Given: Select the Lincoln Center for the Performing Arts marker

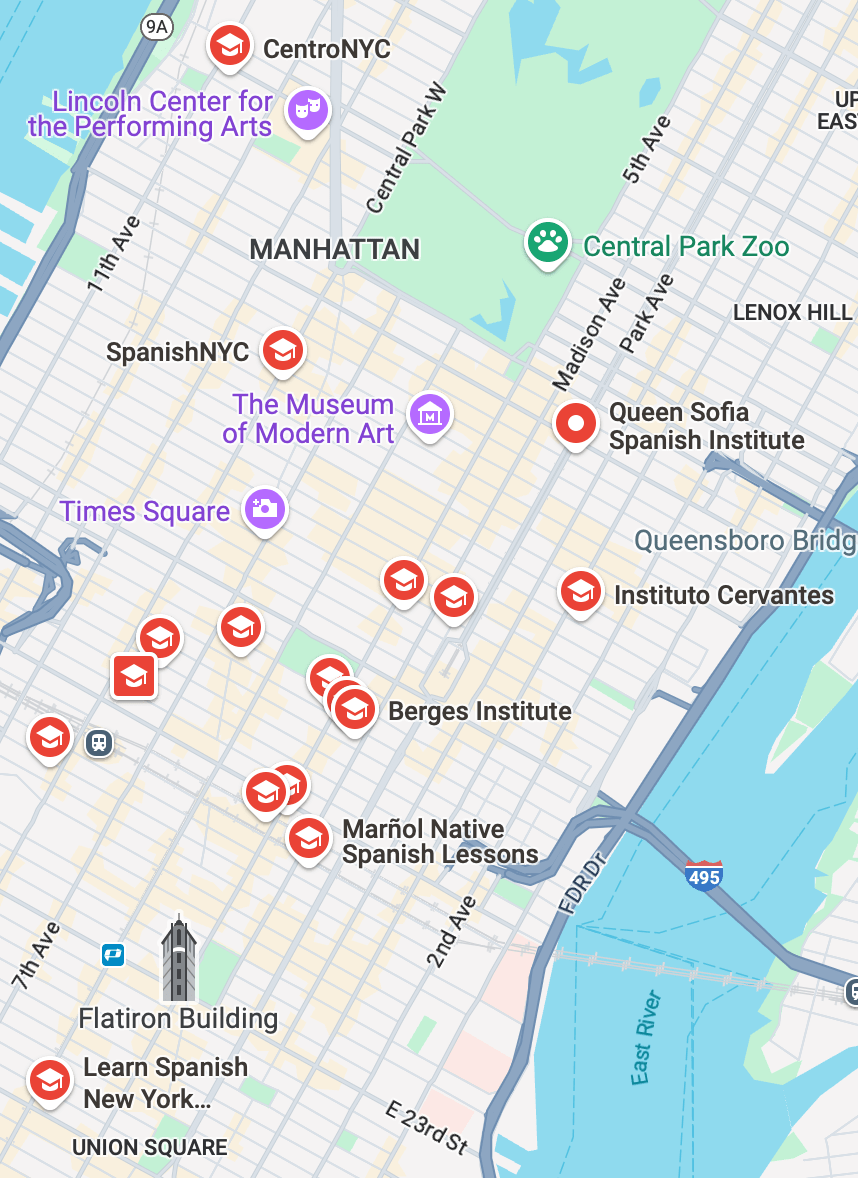Looking at the screenshot, I should click(x=307, y=108).
